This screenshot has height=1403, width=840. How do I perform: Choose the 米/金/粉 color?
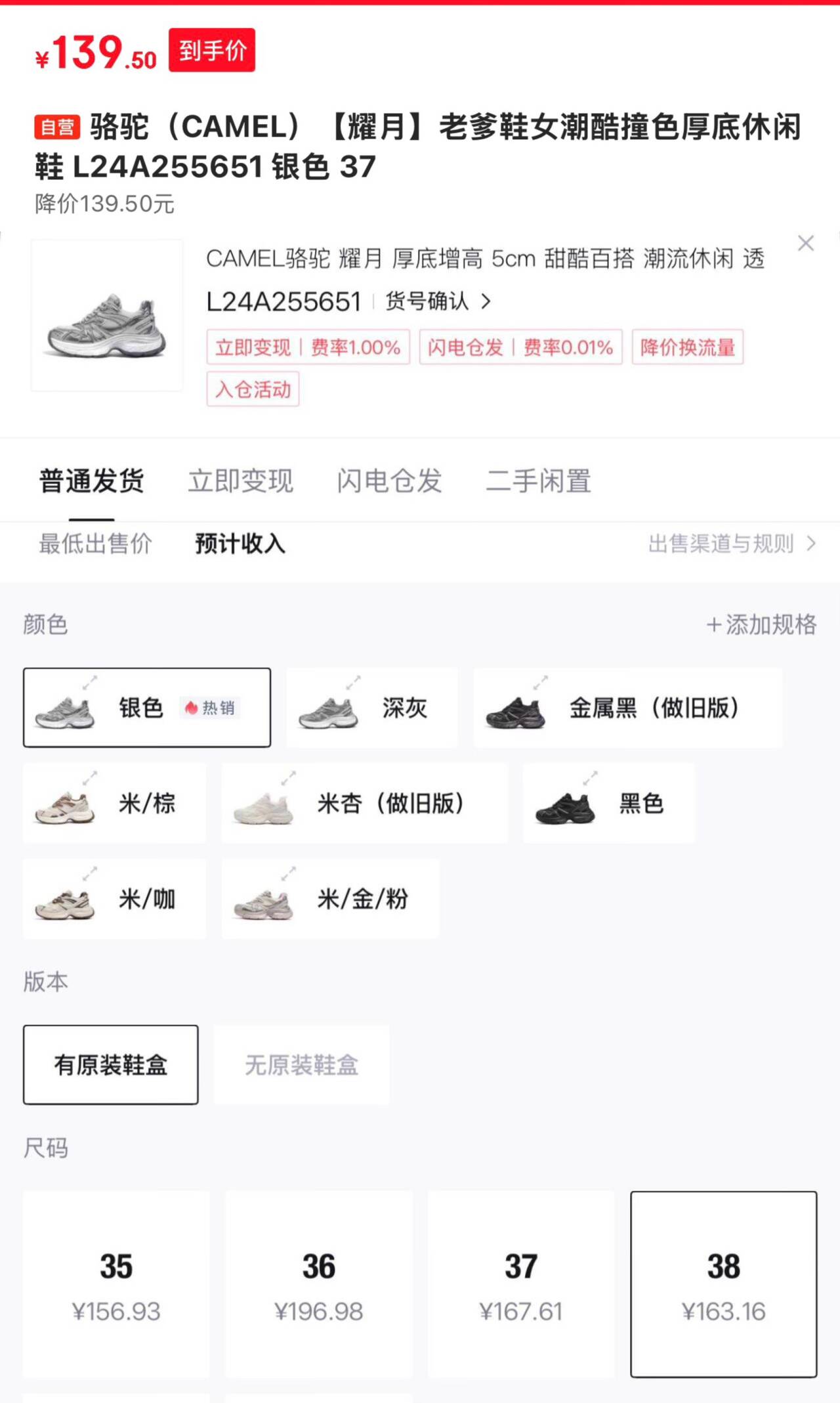point(330,899)
